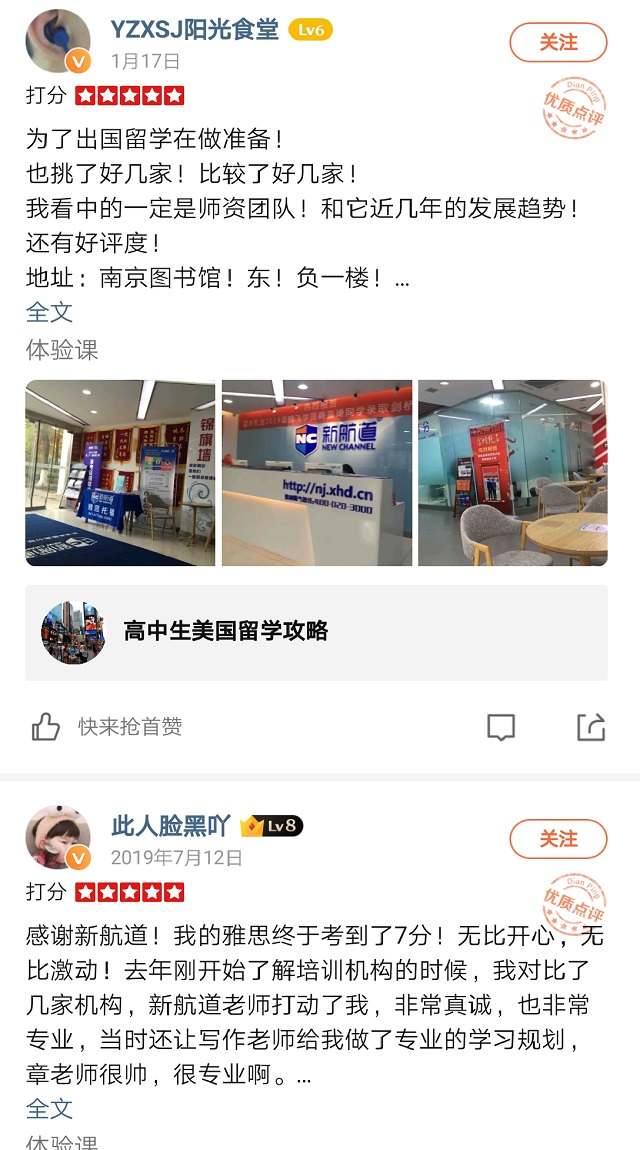Open the photo of the 锦旗墙 lobby

click(x=120, y=473)
